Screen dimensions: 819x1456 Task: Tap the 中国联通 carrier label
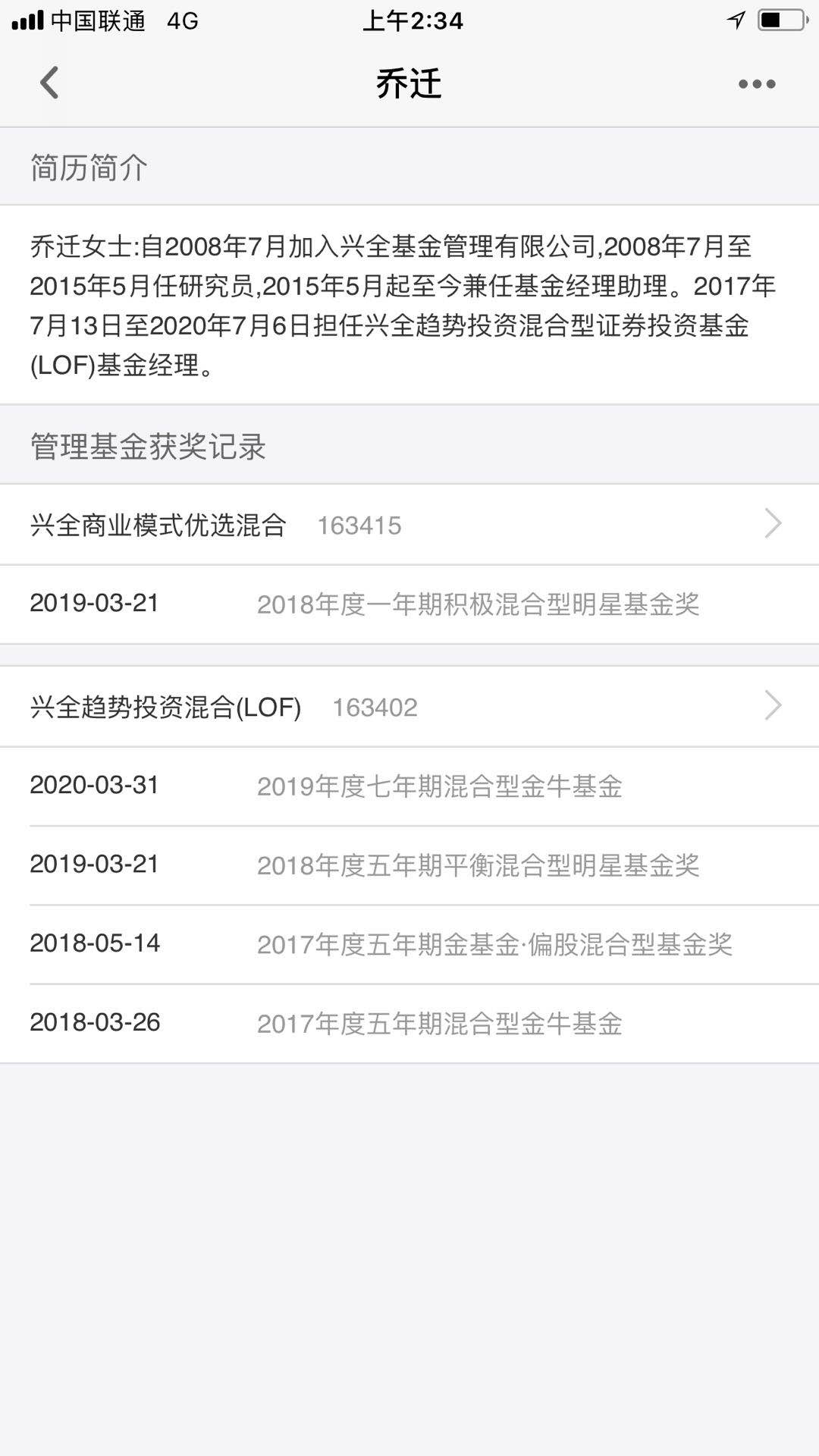coord(99,20)
